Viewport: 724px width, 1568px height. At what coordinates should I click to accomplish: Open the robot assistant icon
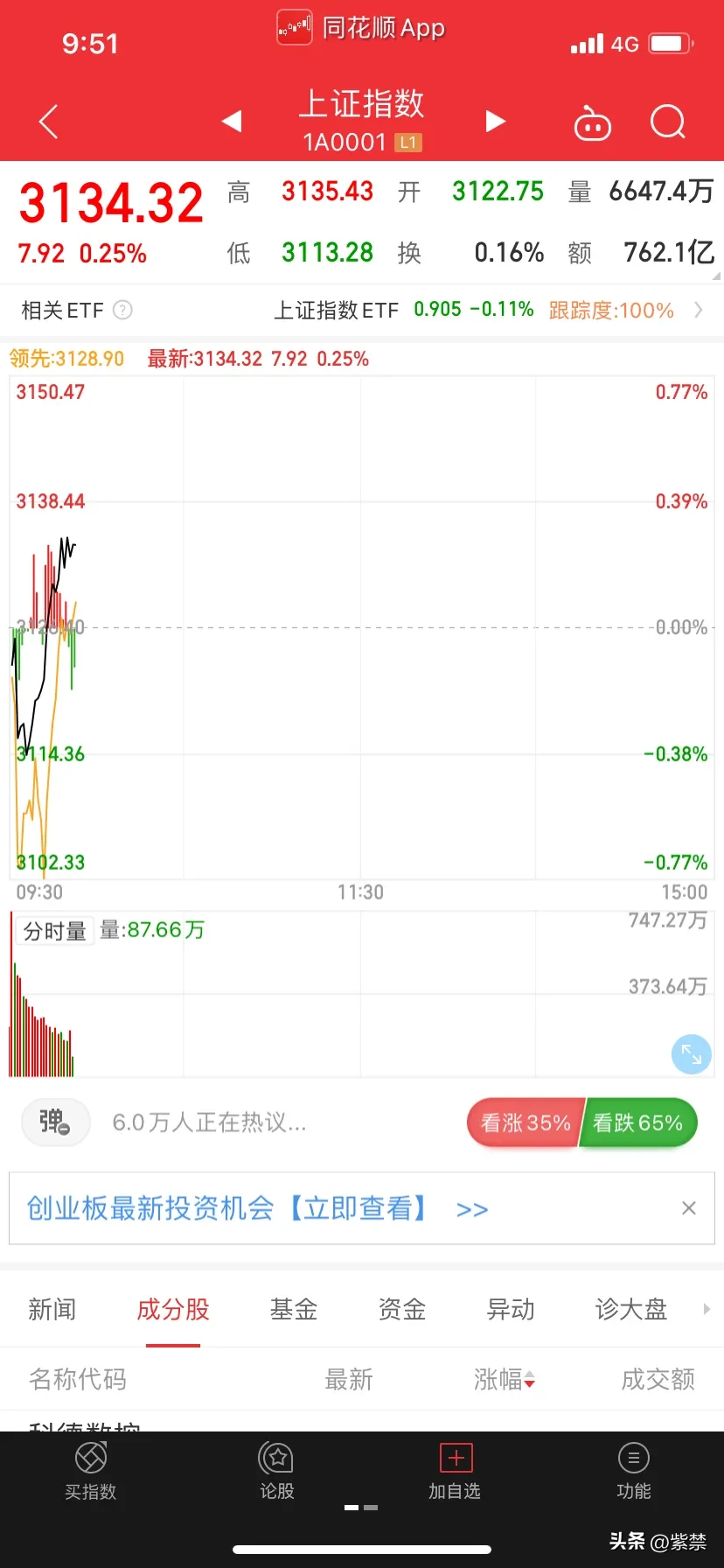(592, 123)
